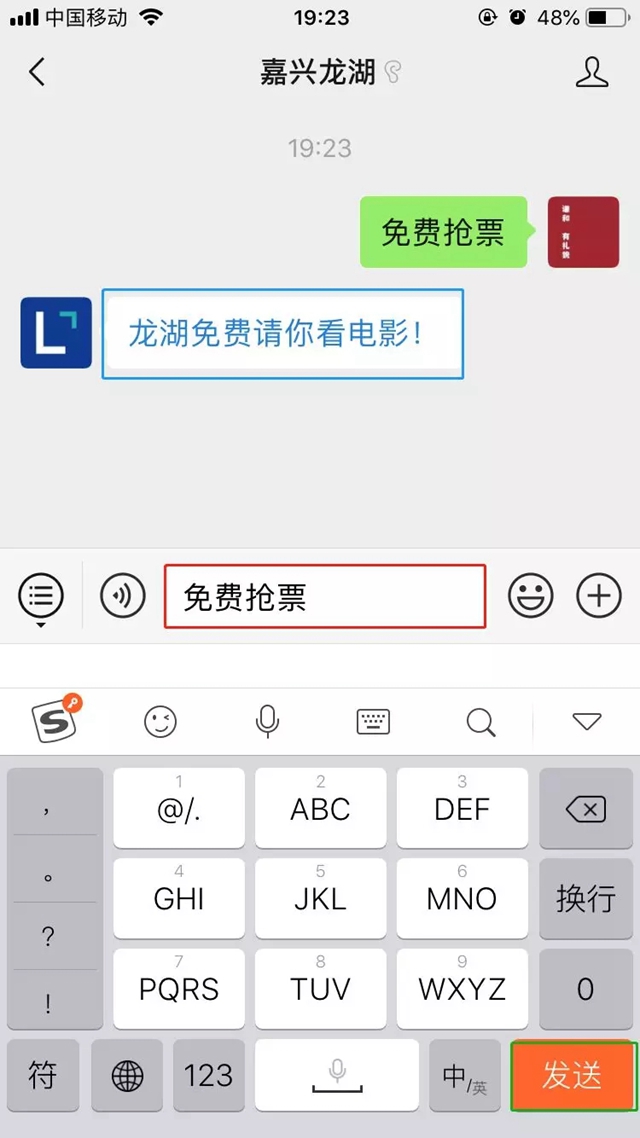Screen dimensions: 640x1138
Task: Delete a character with backspace
Action: click(x=585, y=808)
